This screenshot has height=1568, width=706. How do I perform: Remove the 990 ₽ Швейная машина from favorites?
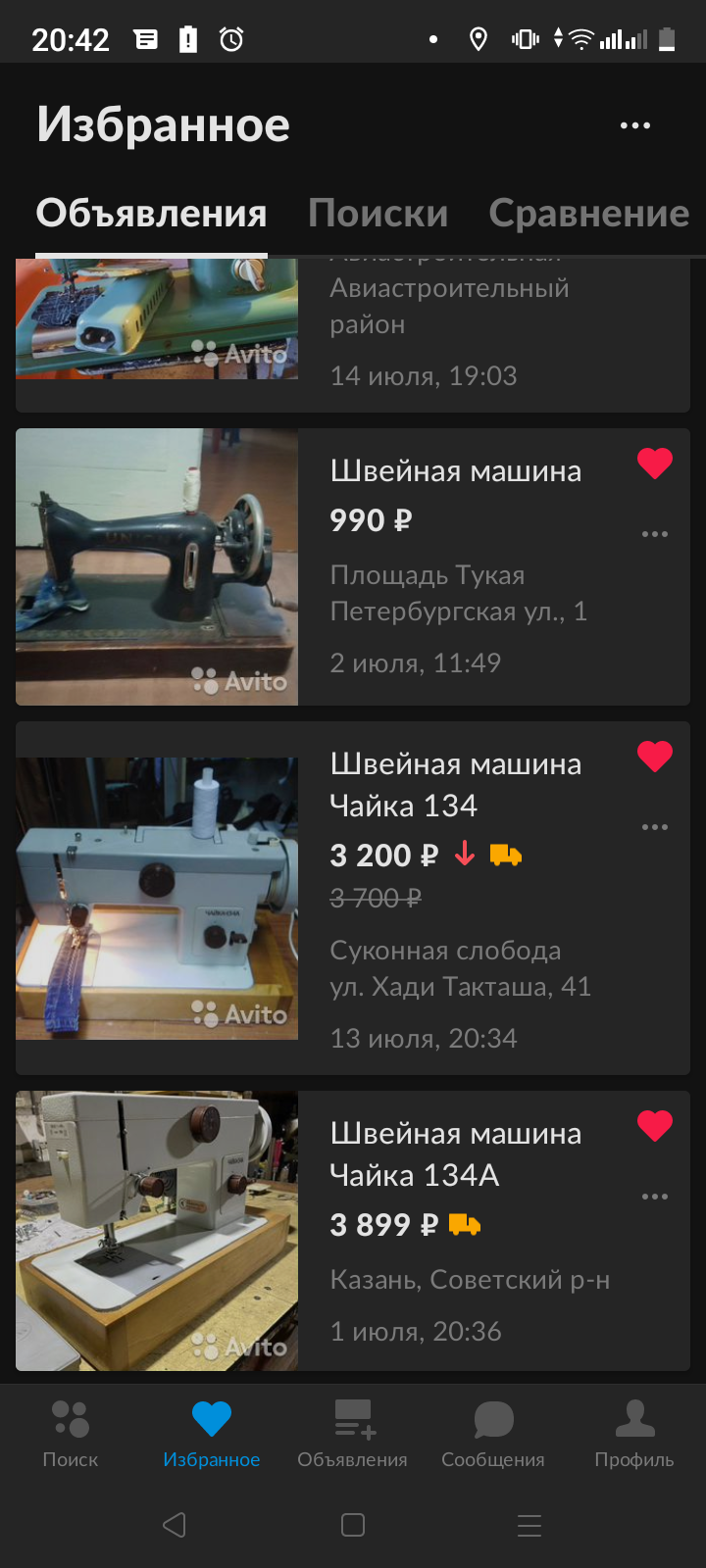tap(654, 463)
